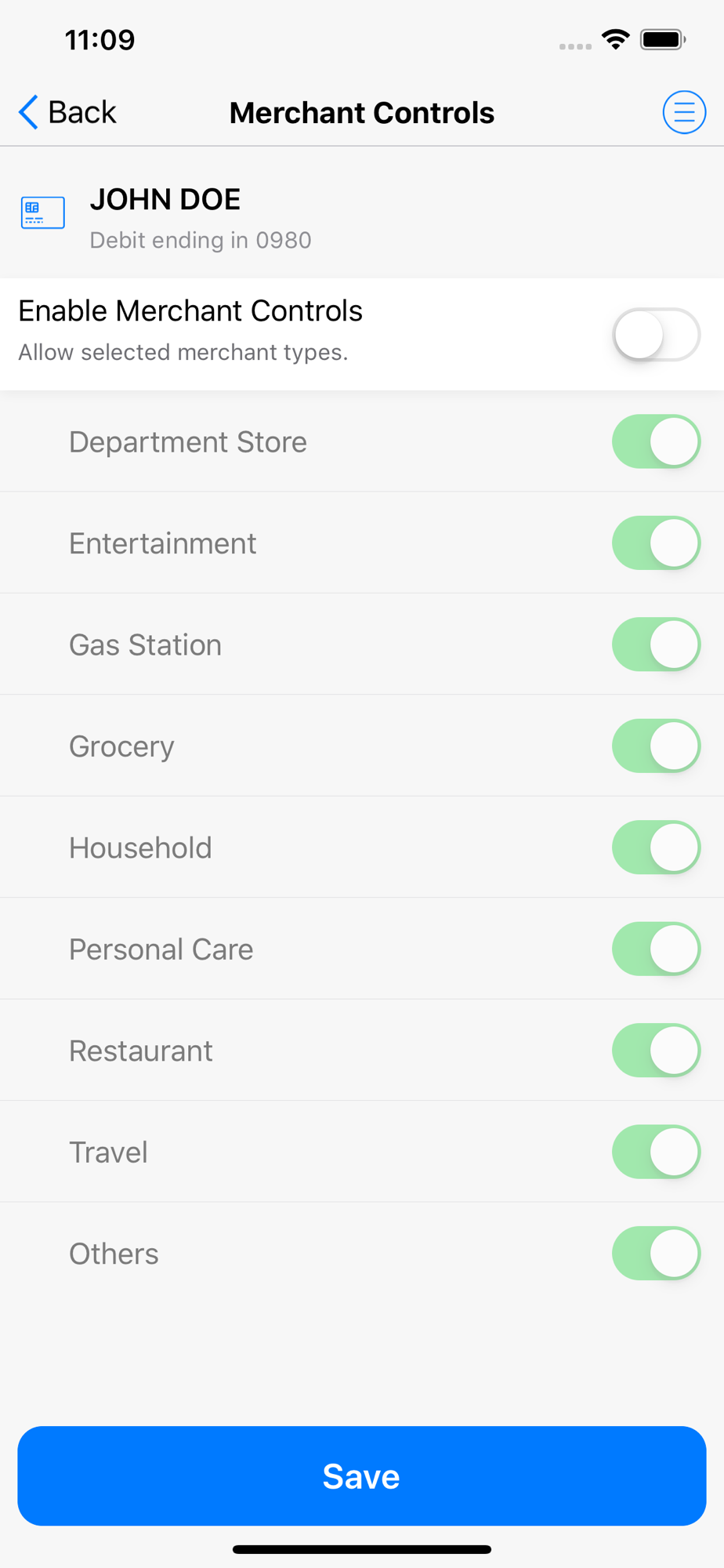Toggle the Grocery merchant switch
This screenshot has width=724, height=1568.
pyautogui.click(x=656, y=746)
